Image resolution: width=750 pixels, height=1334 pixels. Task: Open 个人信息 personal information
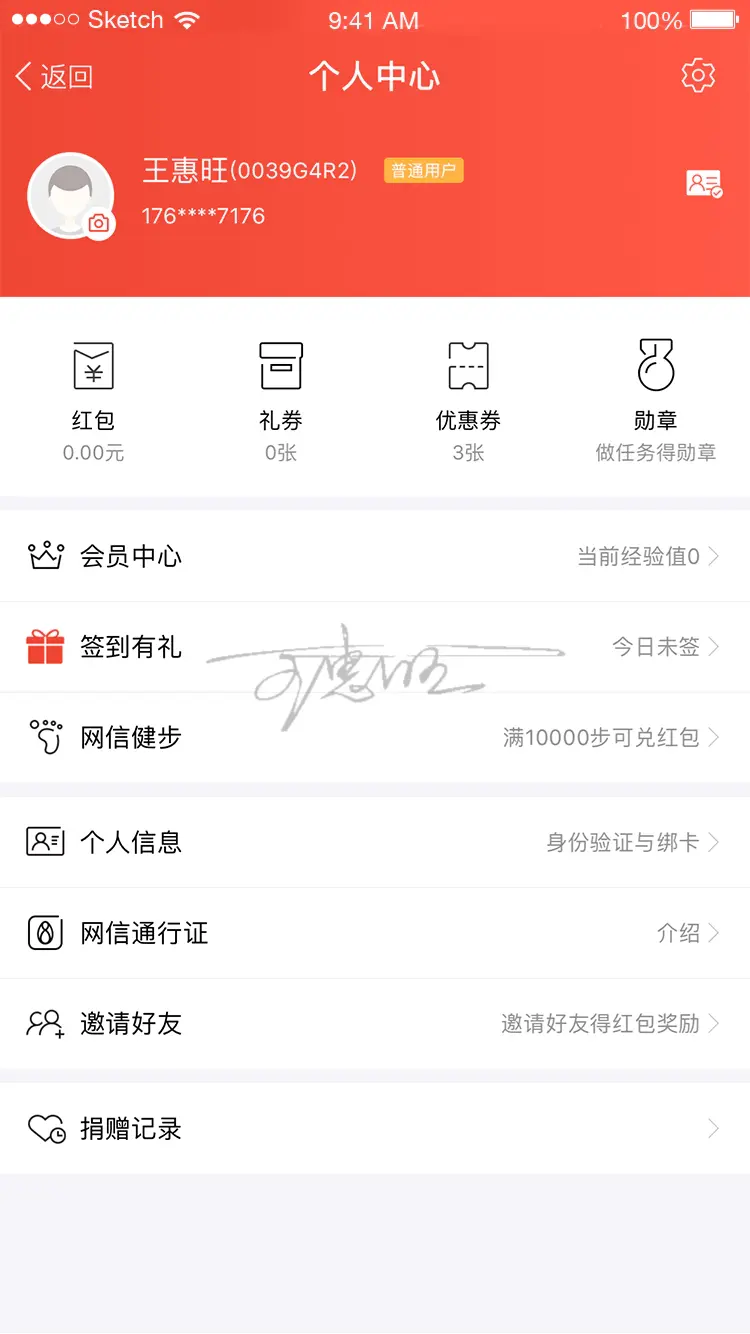point(375,843)
